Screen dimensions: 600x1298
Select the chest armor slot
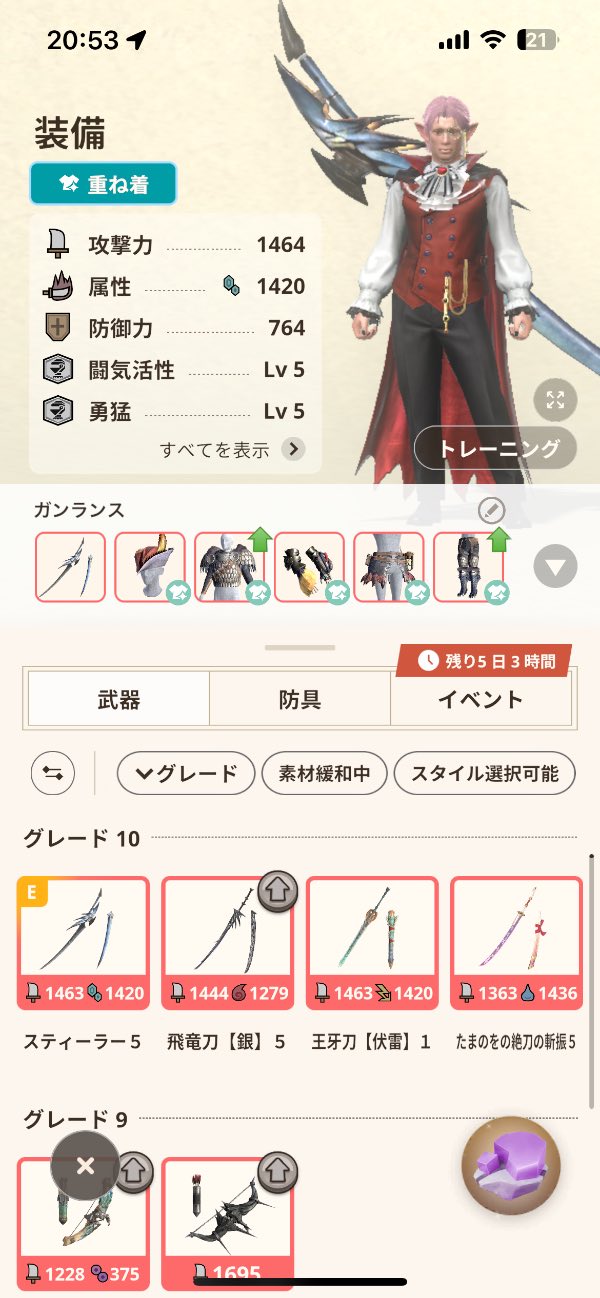[229, 567]
